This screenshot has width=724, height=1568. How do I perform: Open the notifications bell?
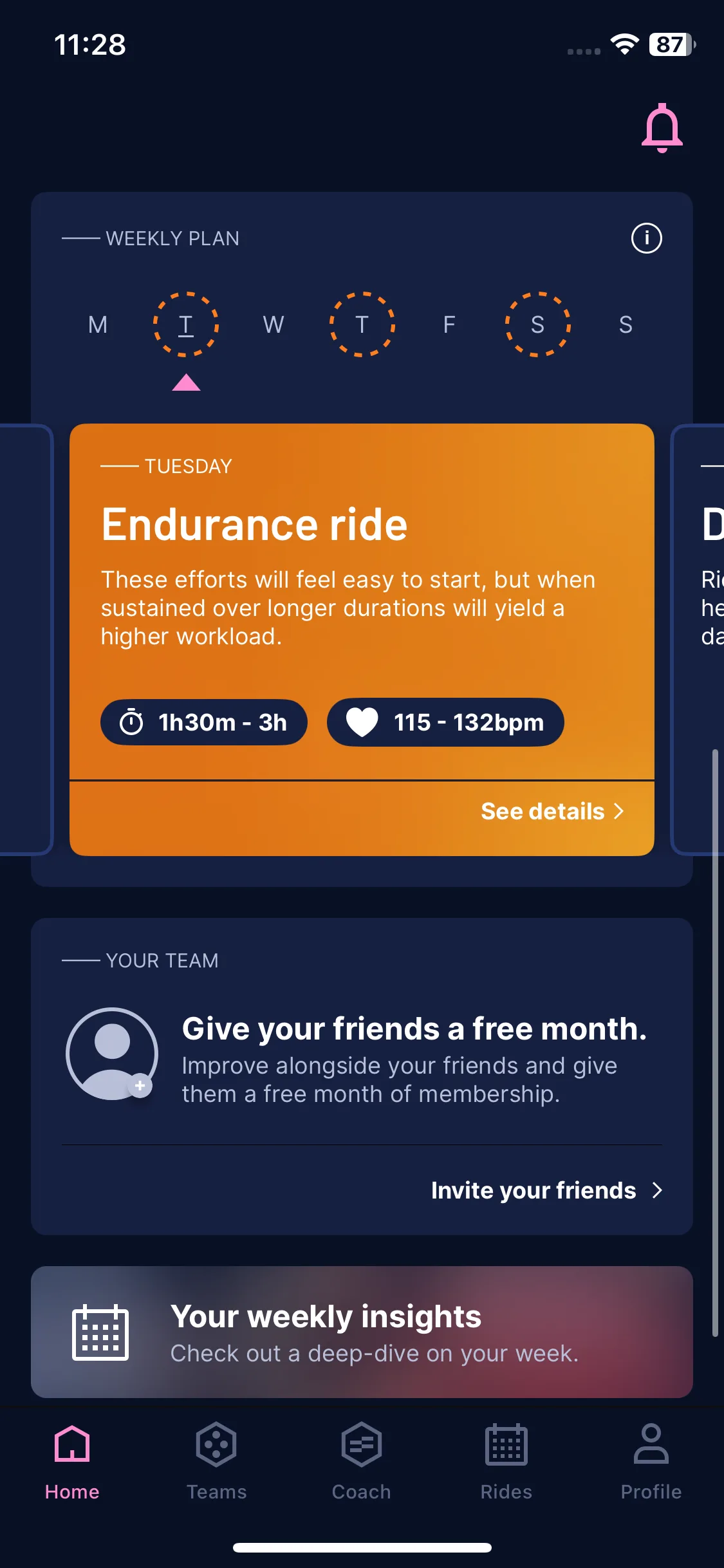pyautogui.click(x=662, y=127)
